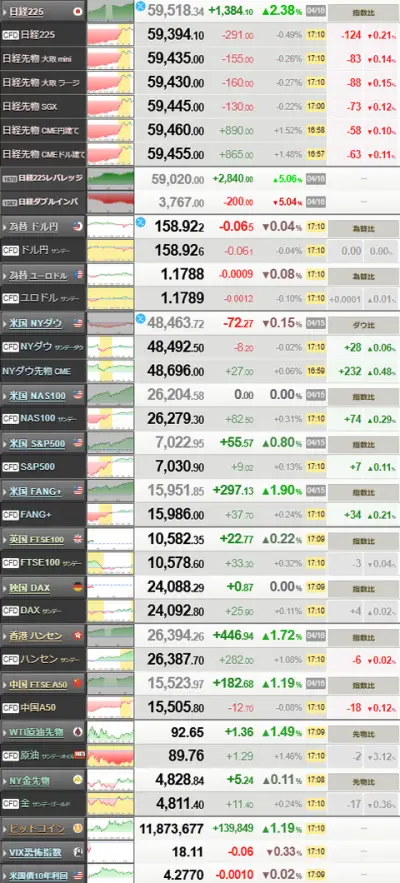Open the ビットコイン link
This screenshot has width=400, height=883.
tap(37, 828)
